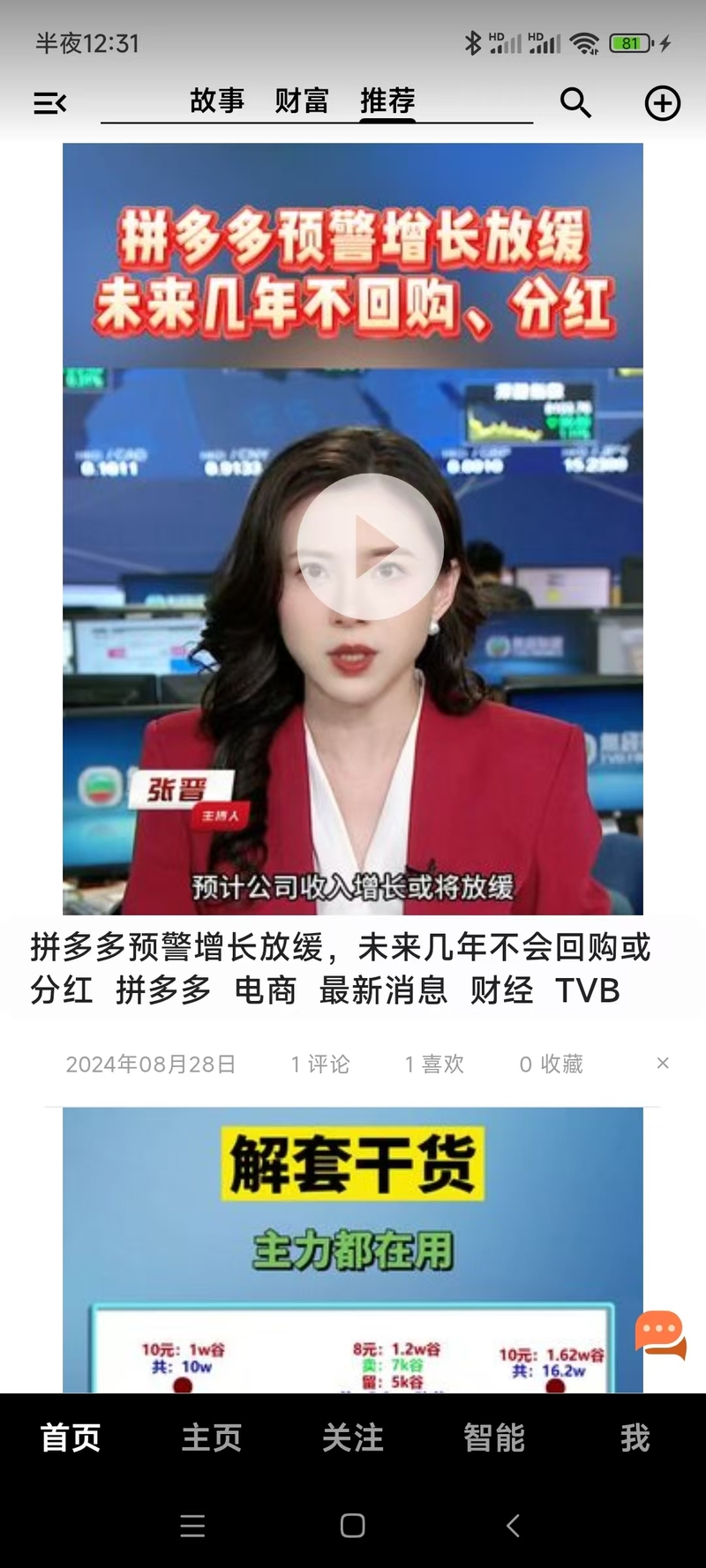
Task: Dismiss the 拼多多 post with the X
Action: click(x=663, y=1064)
